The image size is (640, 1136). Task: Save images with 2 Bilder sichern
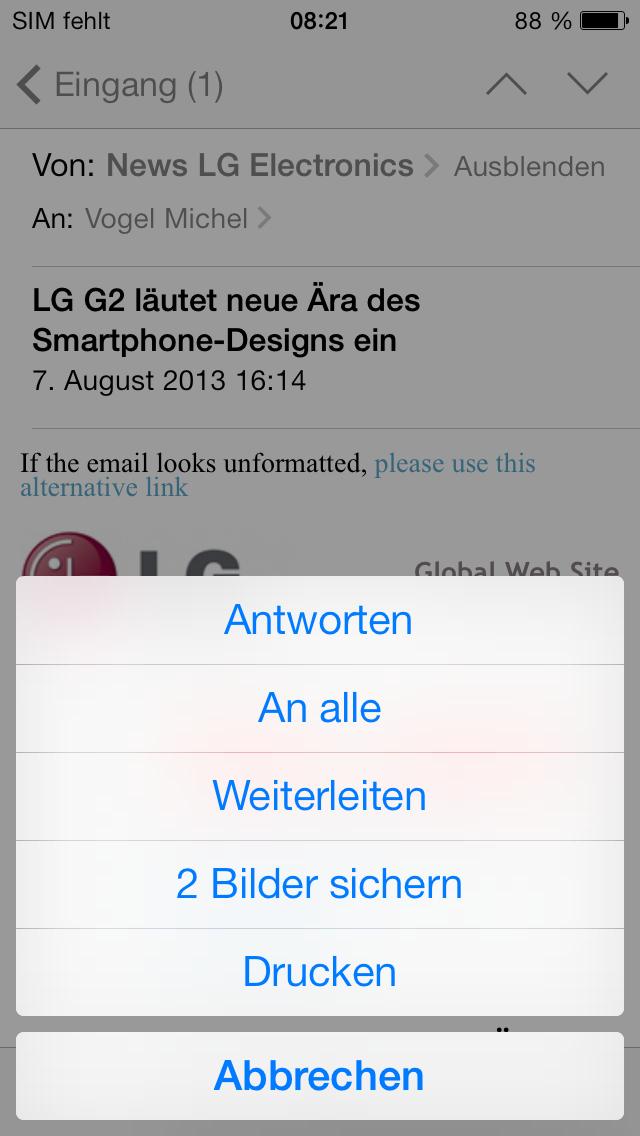[x=320, y=885]
